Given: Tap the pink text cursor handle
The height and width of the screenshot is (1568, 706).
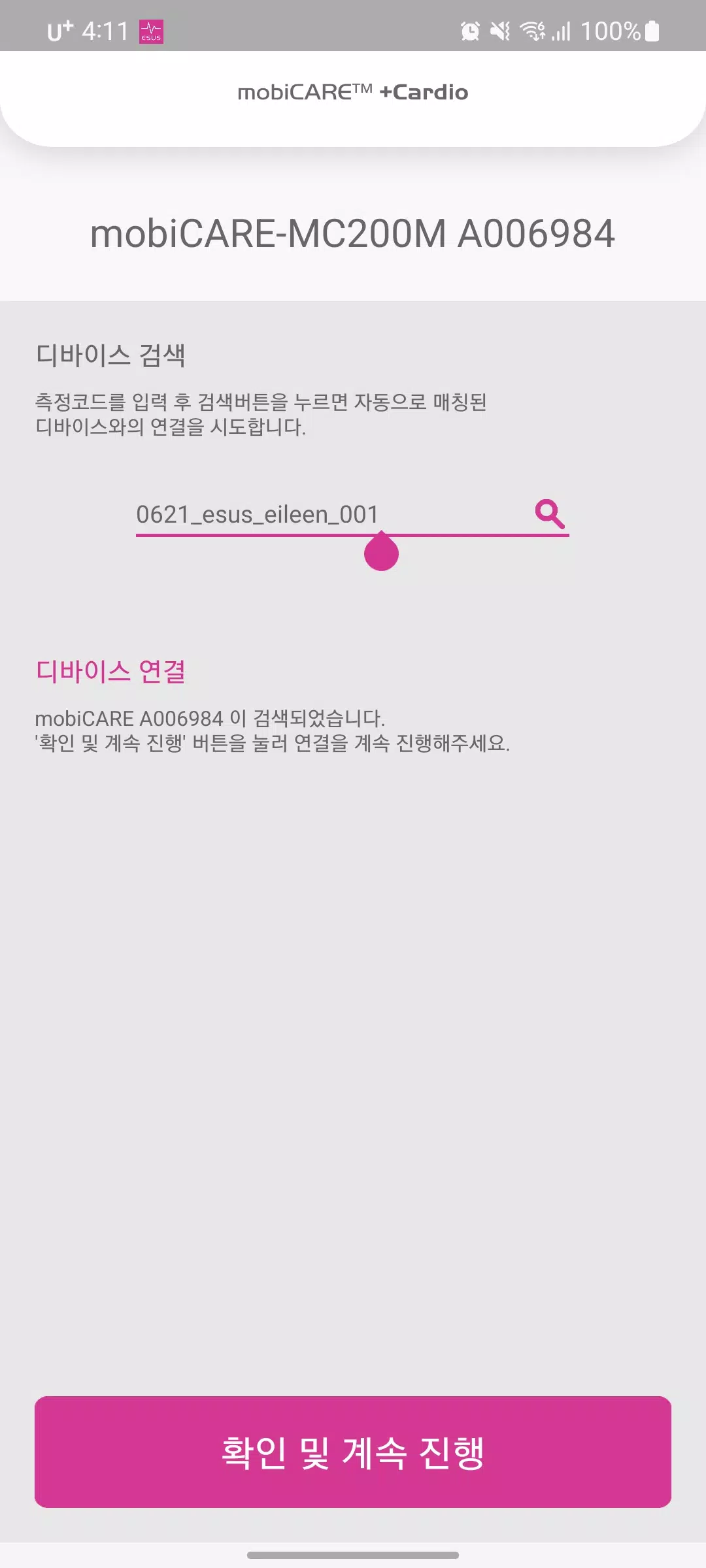Looking at the screenshot, I should coord(381,553).
